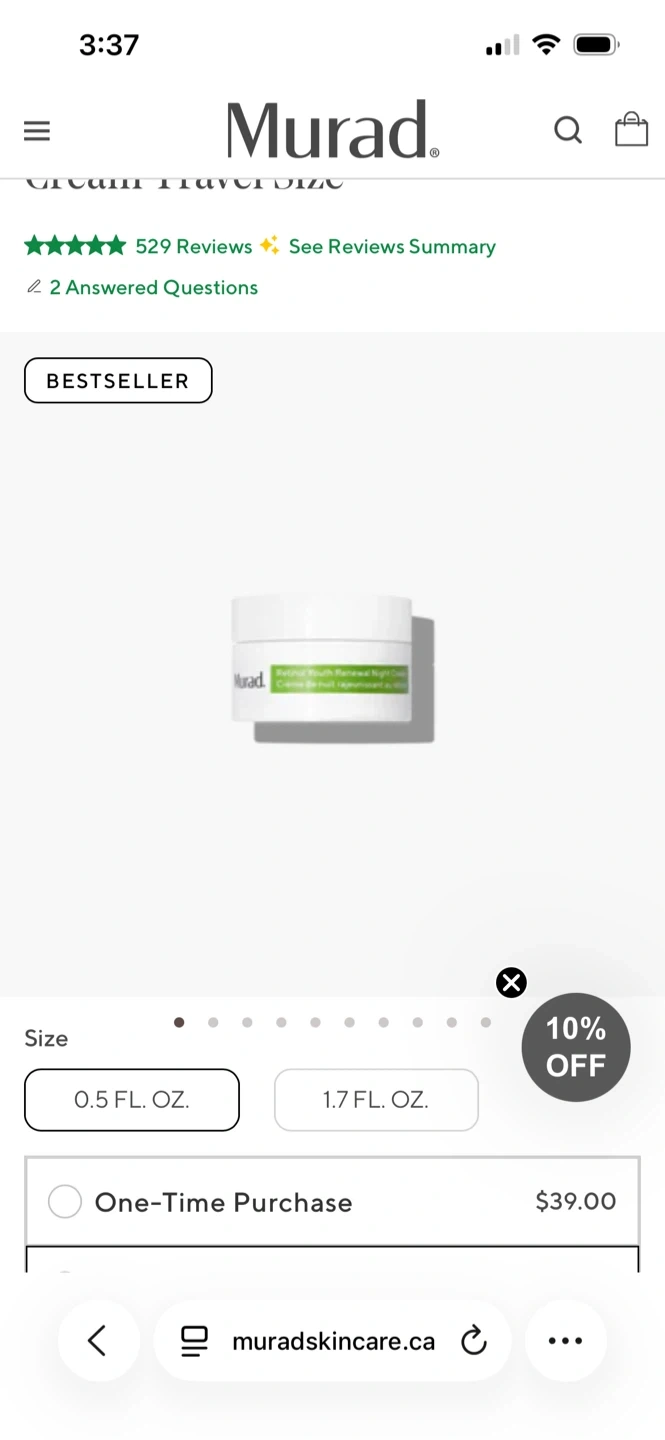Open the 10% OFF offer
This screenshot has width=665, height=1440.
coord(576,1047)
